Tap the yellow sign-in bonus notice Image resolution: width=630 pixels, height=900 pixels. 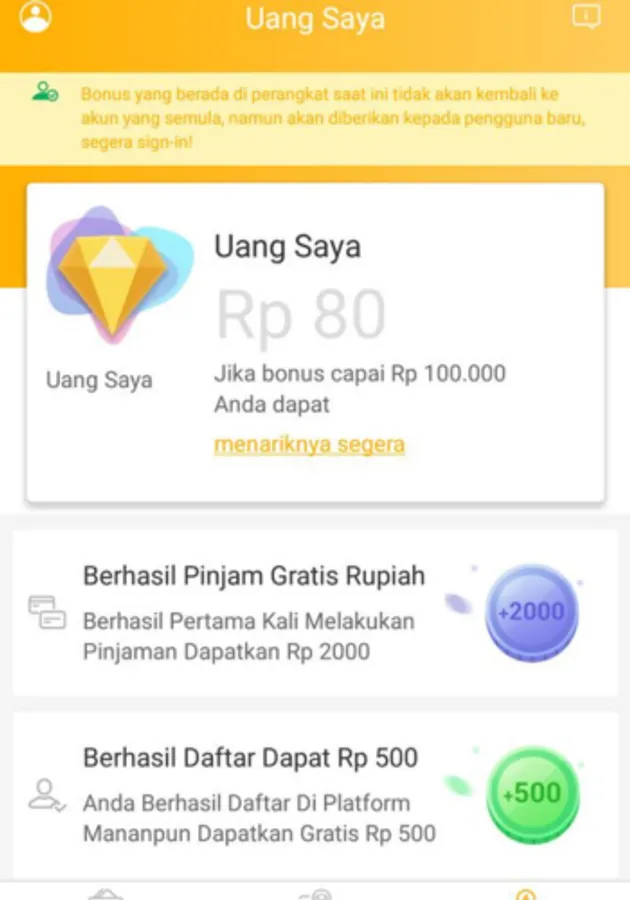click(315, 118)
